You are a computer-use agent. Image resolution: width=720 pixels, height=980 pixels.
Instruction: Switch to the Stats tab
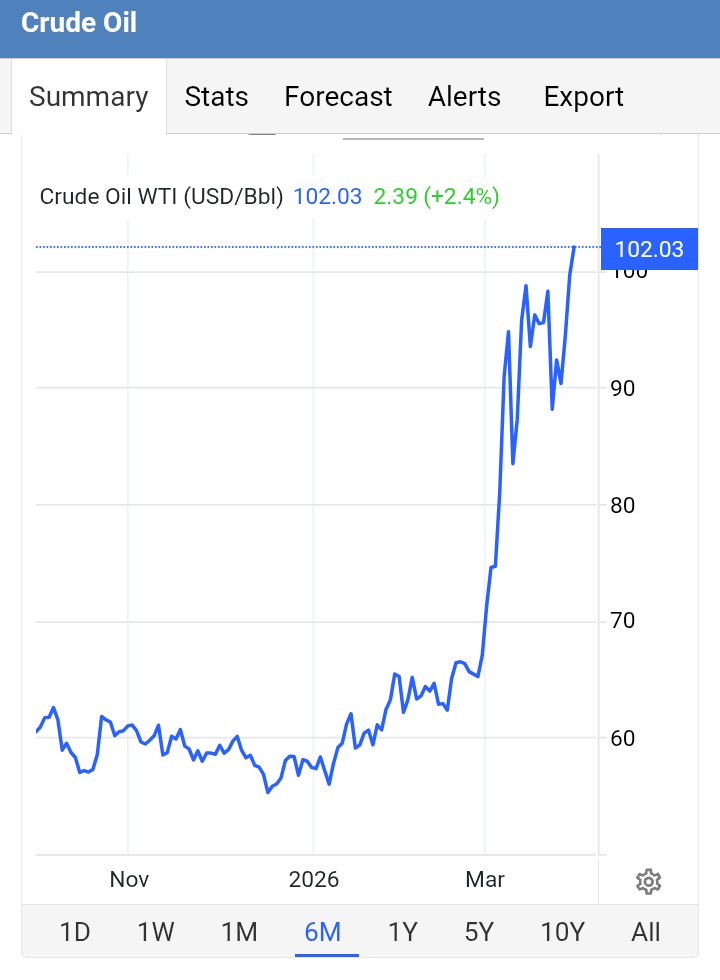(216, 97)
